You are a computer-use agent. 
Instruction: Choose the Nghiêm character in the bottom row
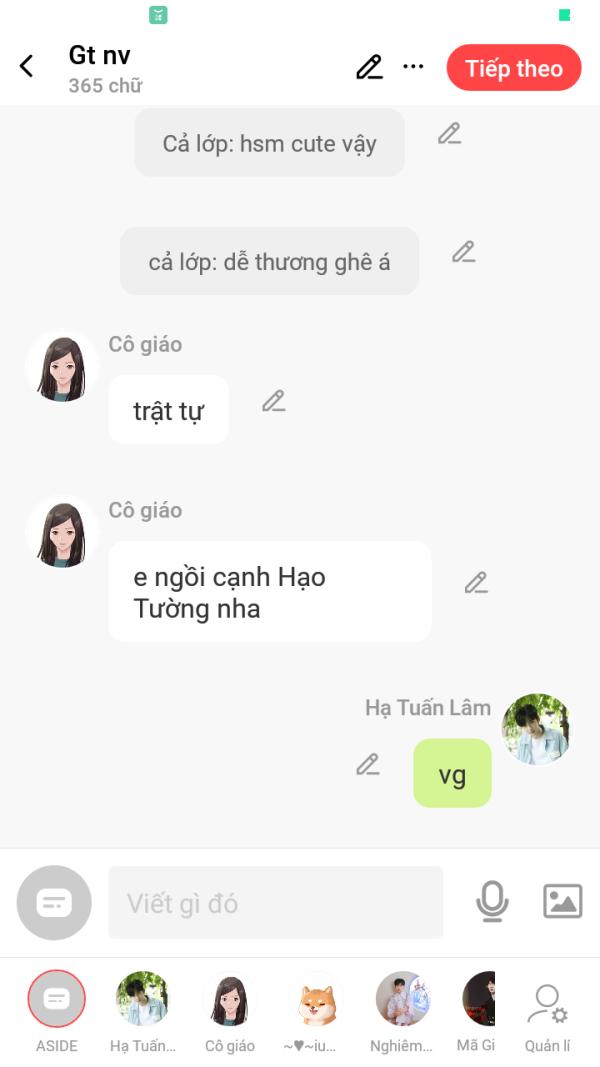(402, 1001)
